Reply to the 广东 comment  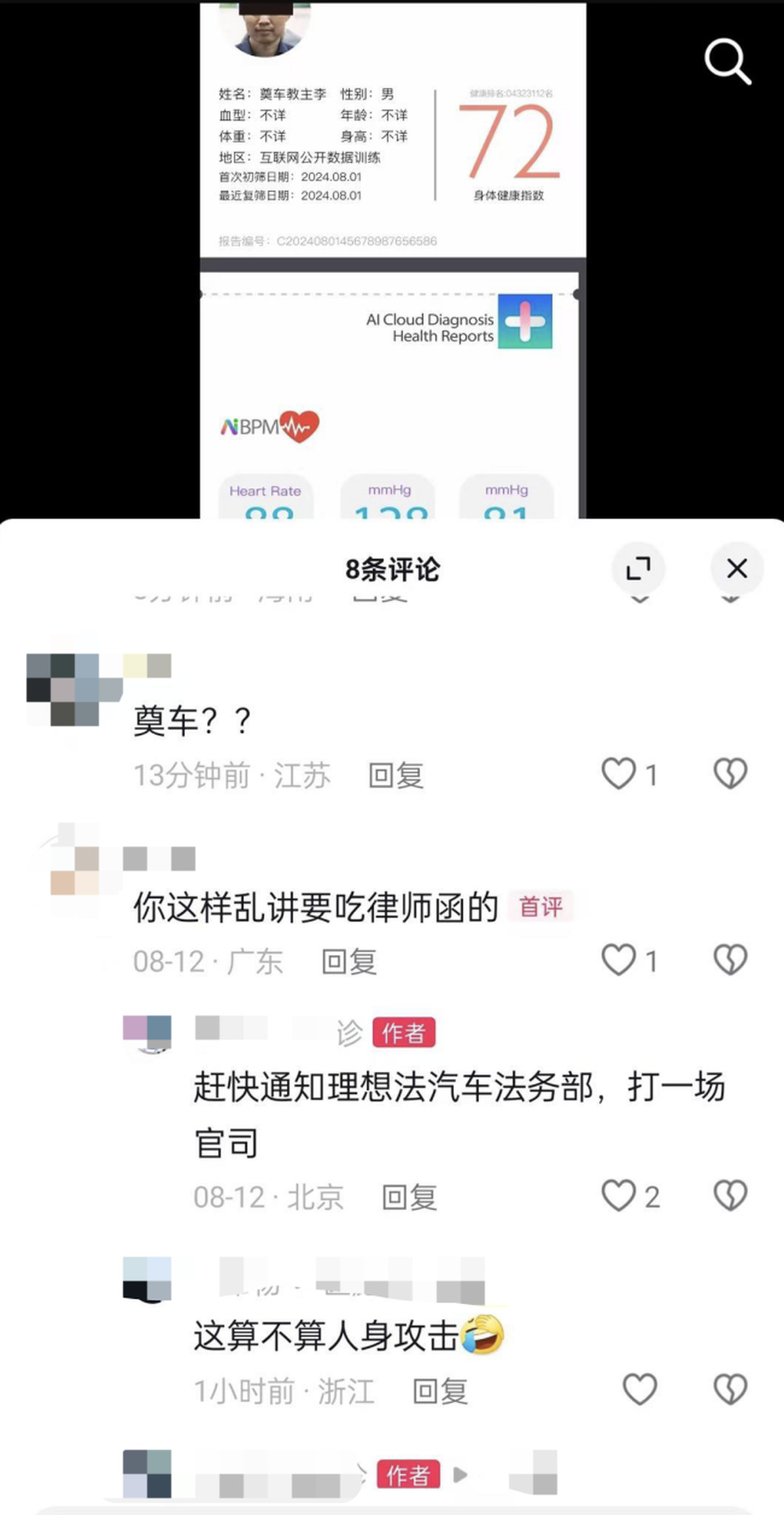point(349,961)
